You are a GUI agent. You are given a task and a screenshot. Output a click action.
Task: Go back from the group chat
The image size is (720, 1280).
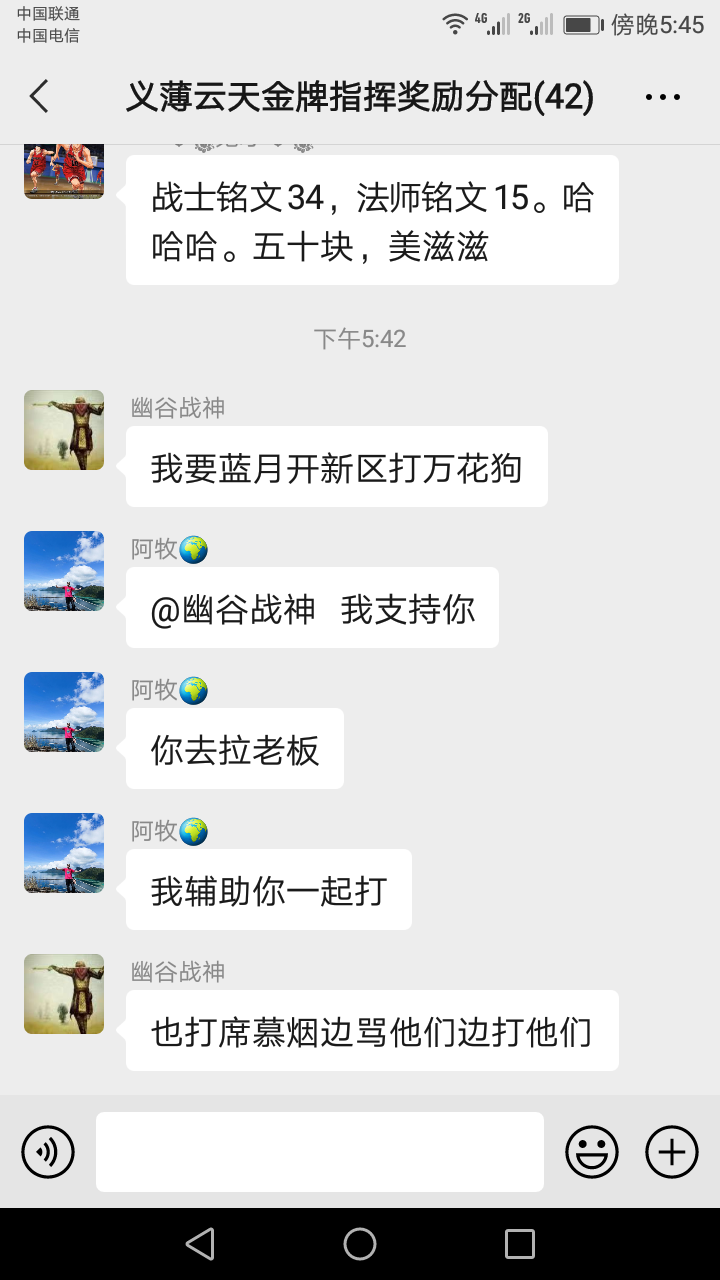tap(39, 97)
